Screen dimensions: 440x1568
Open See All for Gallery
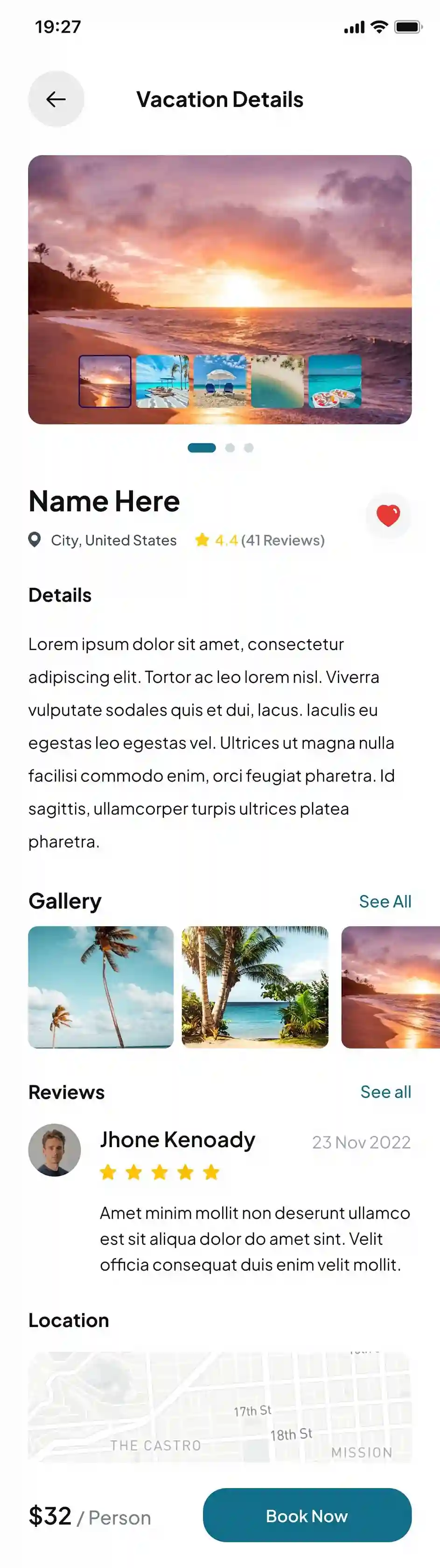[384, 901]
